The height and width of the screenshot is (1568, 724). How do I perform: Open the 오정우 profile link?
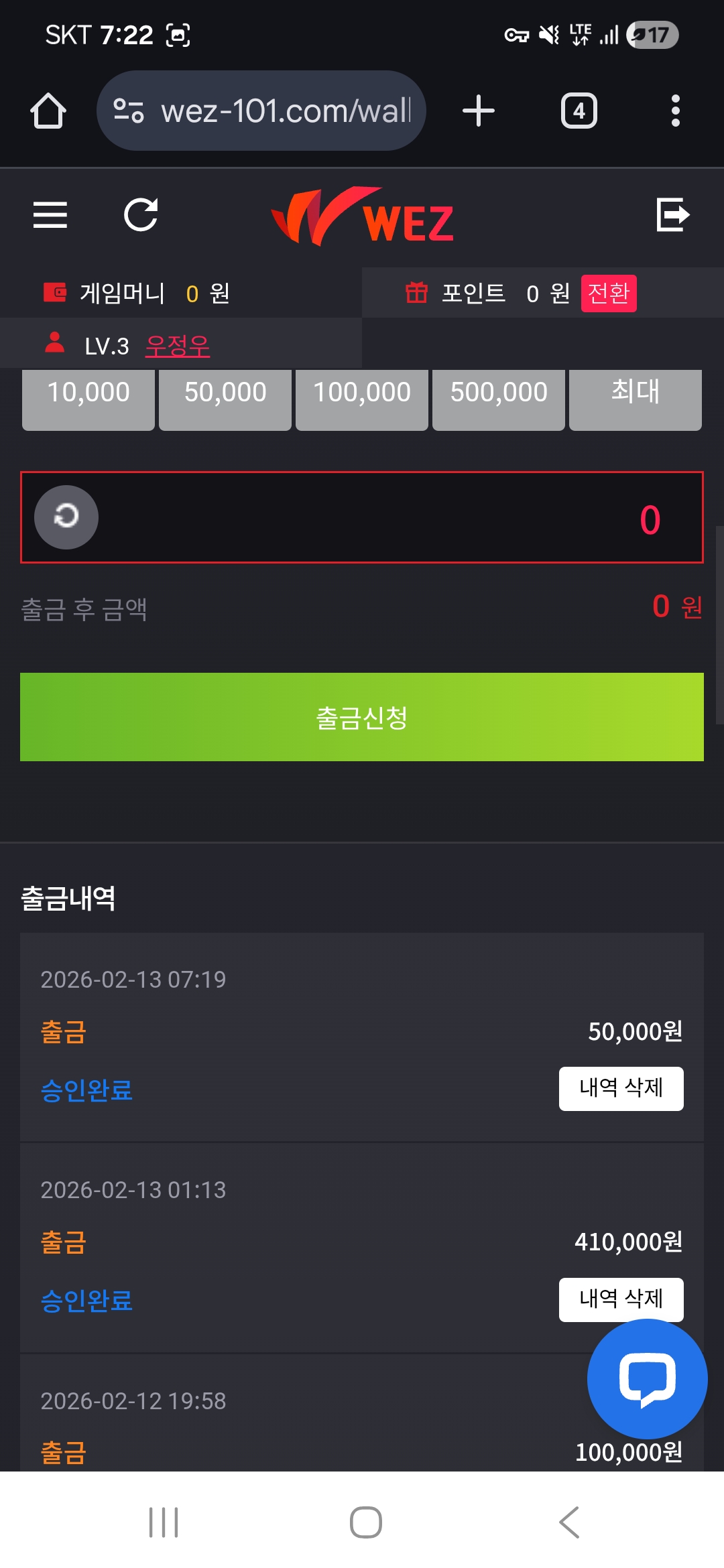(178, 346)
